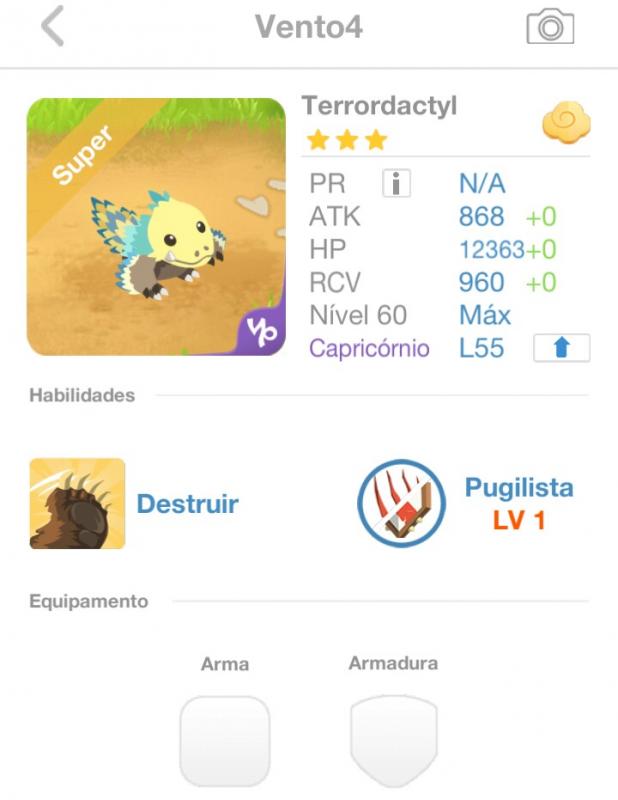
Task: Select the empty Arma slot
Action: click(x=224, y=740)
